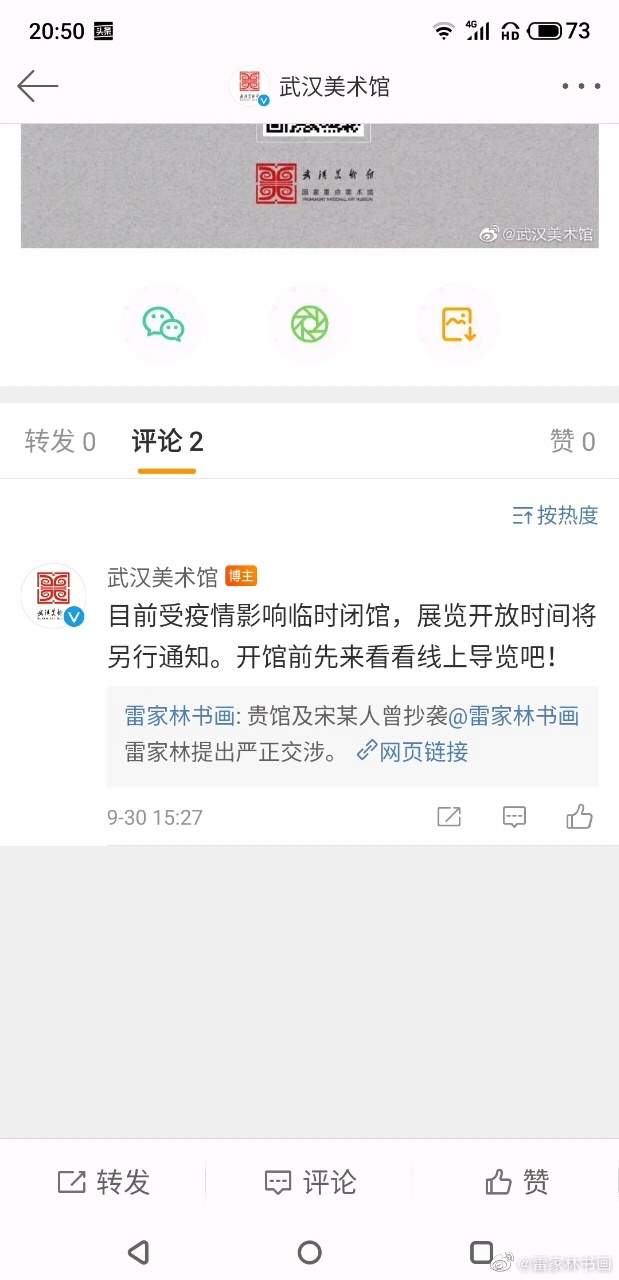Tap the bottom 转发 button
Screen dimensions: 619x1280
pos(103,1182)
